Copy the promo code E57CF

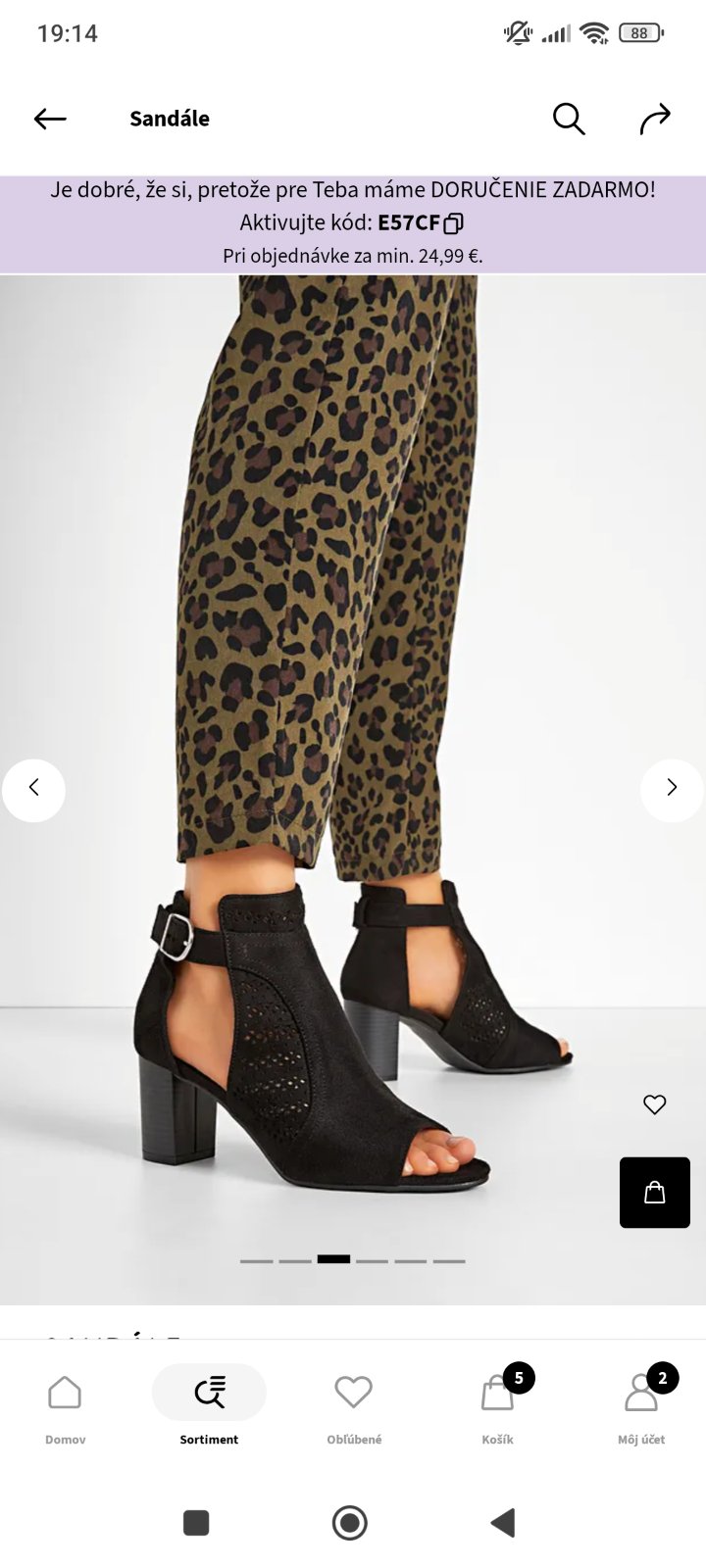tap(453, 223)
